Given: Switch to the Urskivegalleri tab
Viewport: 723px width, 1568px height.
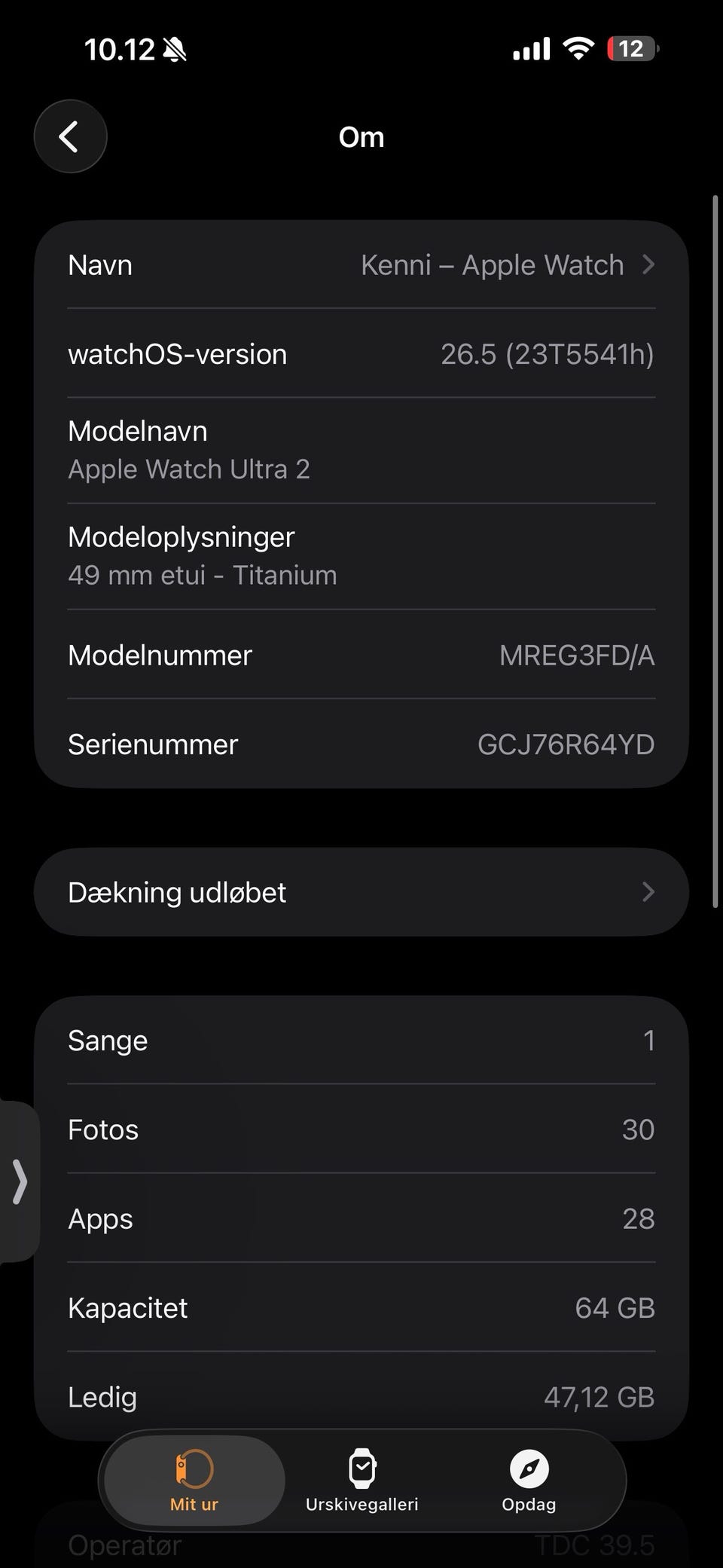Looking at the screenshot, I should coord(361,1481).
